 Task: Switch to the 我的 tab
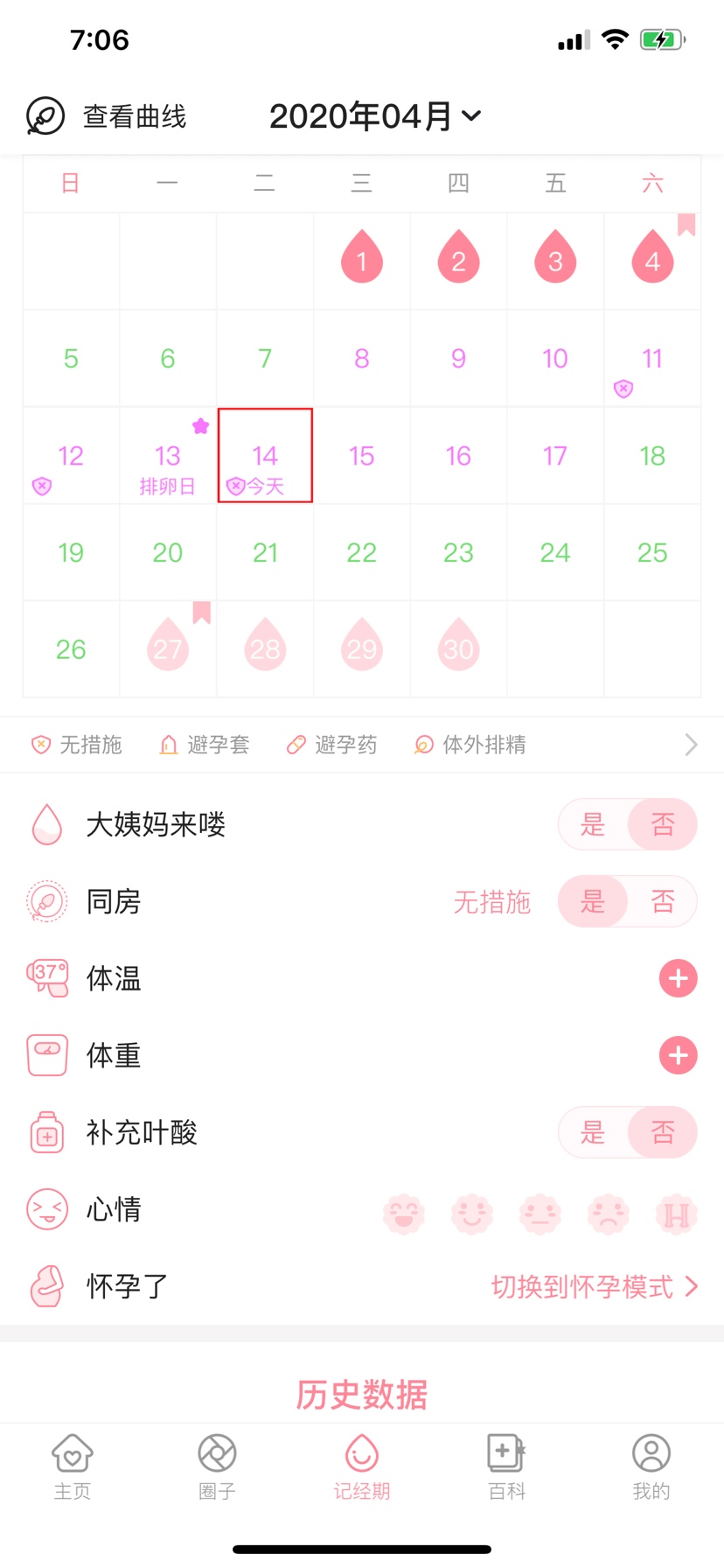pyautogui.click(x=651, y=1467)
